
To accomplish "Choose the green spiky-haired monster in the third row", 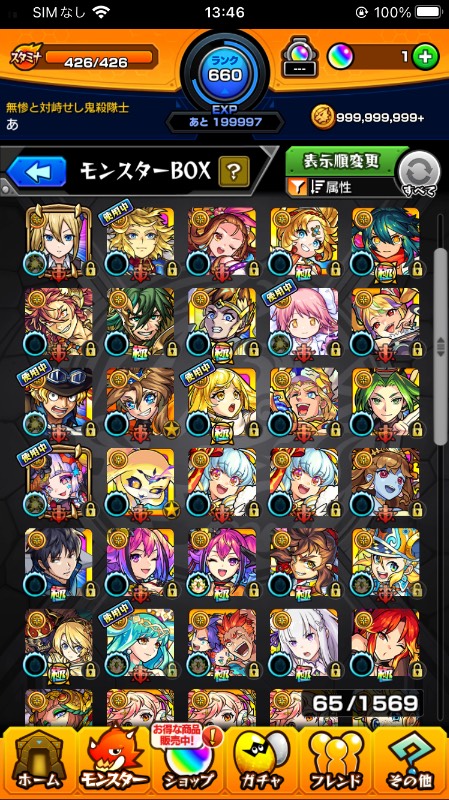I will [385, 404].
